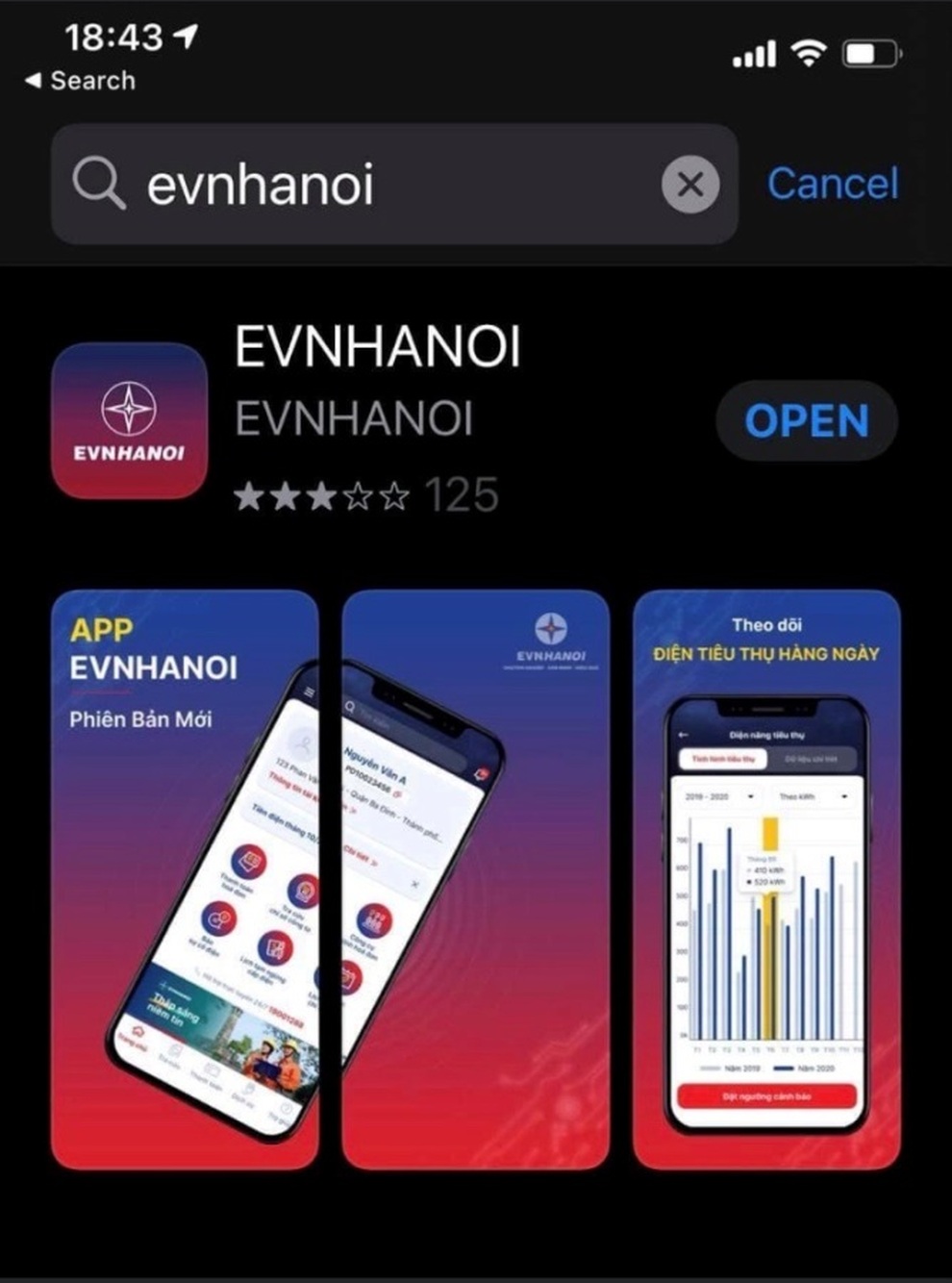Tap the evnhanoi search field
Viewport: 952px width, 1283px height.
(x=385, y=184)
